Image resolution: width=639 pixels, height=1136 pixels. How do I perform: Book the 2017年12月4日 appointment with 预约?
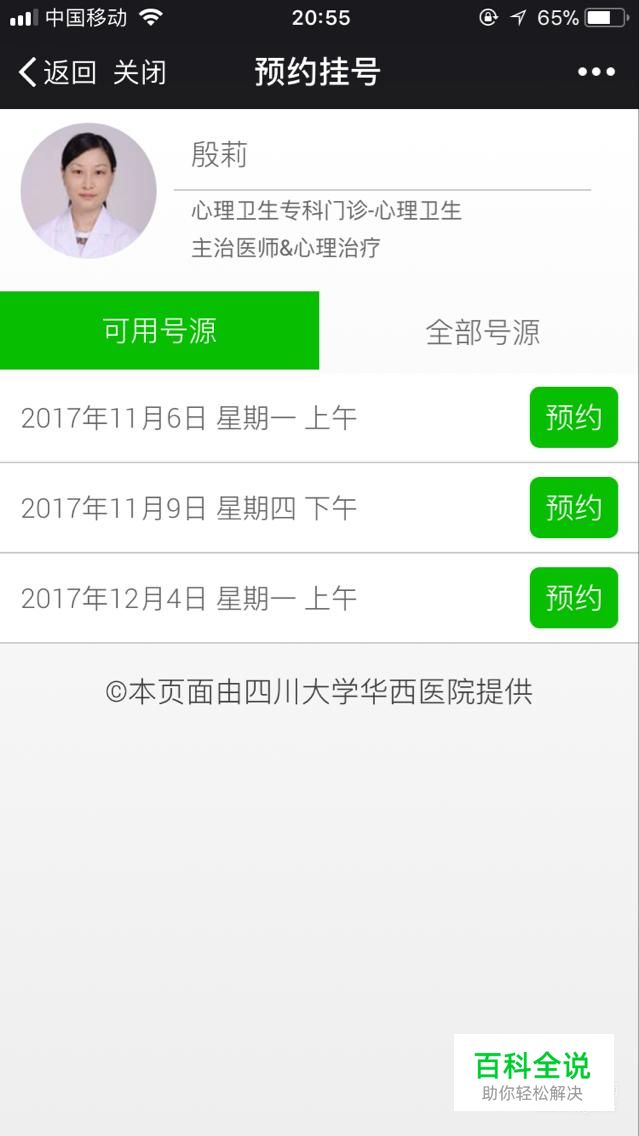pos(574,598)
